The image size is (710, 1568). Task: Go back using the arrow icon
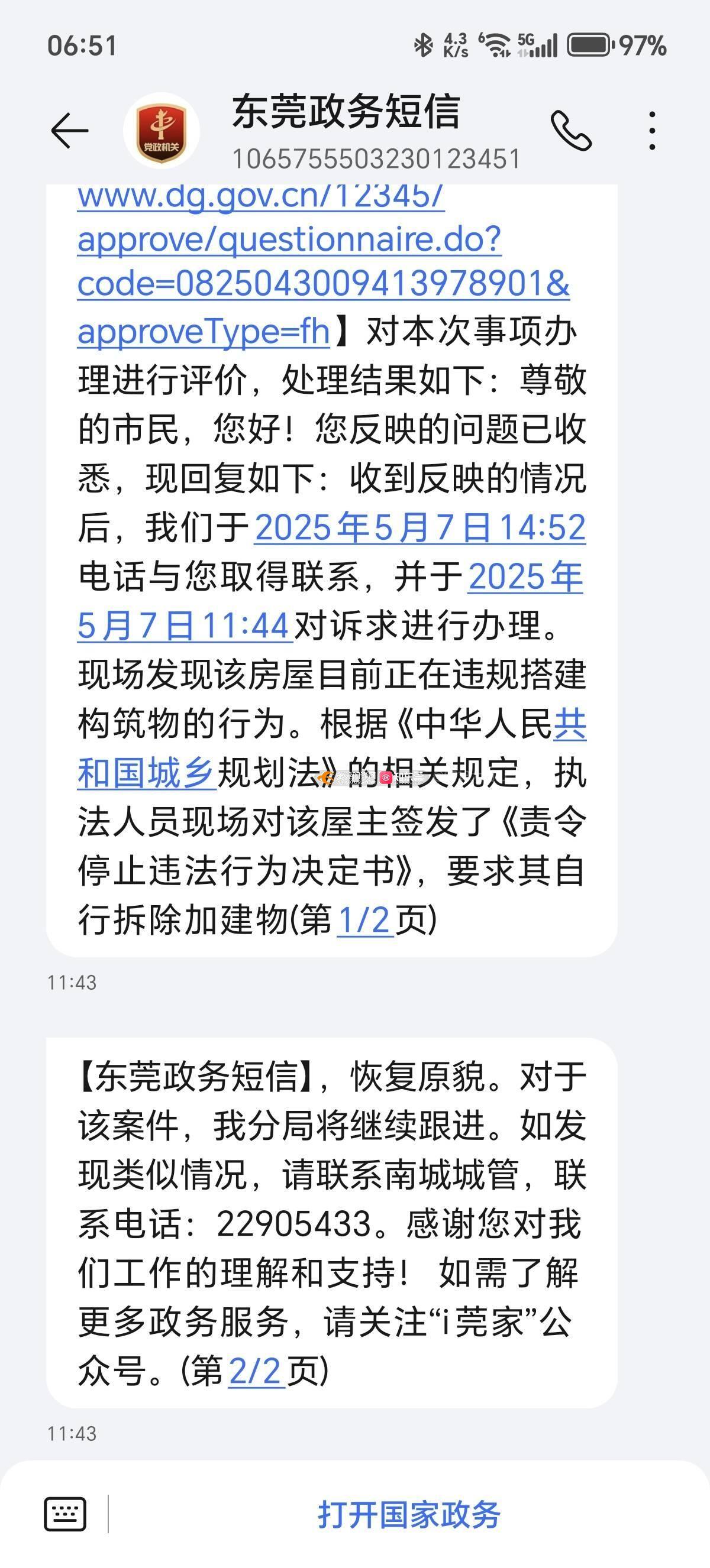(x=69, y=130)
